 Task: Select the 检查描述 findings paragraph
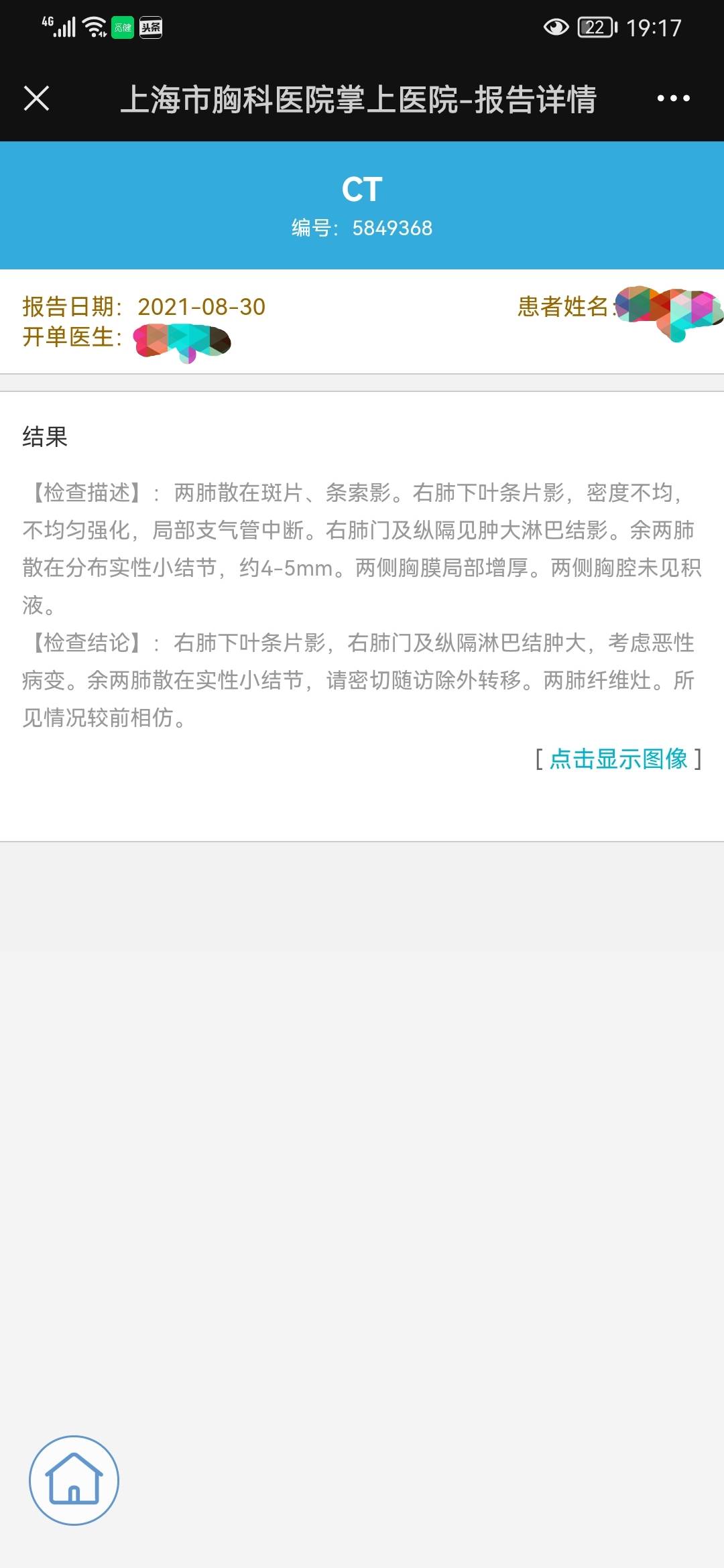pos(362,536)
